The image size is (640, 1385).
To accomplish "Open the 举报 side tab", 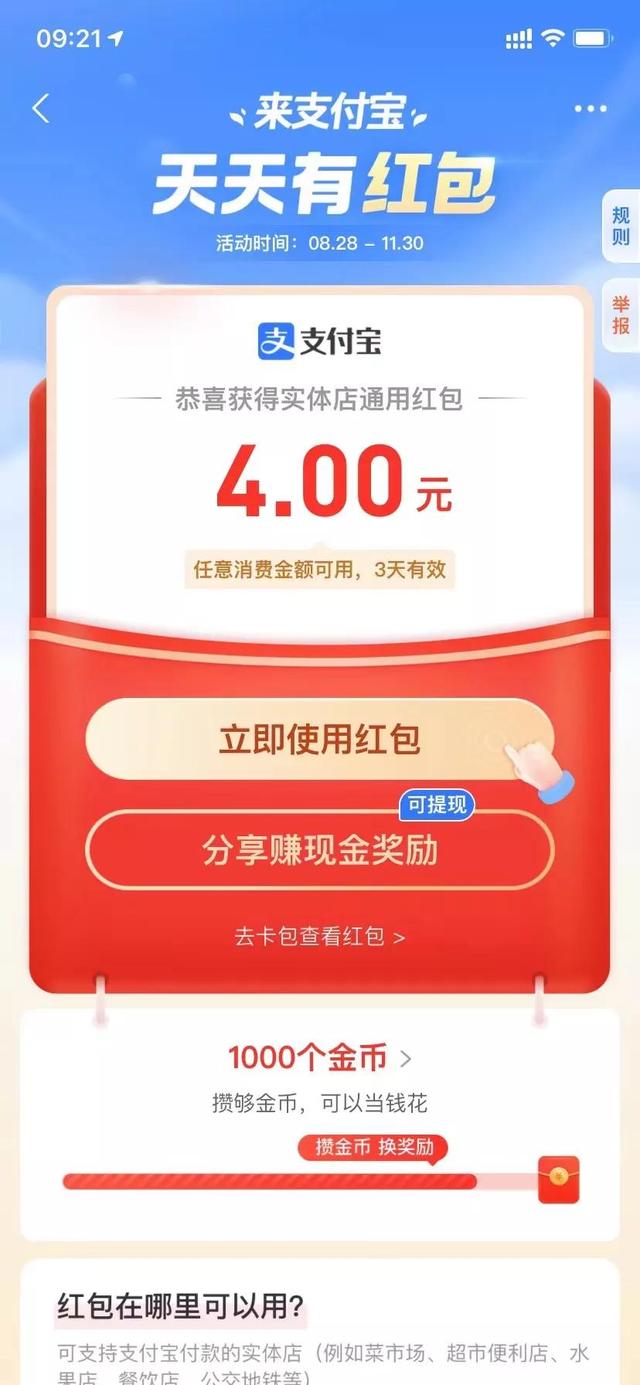I will [621, 315].
